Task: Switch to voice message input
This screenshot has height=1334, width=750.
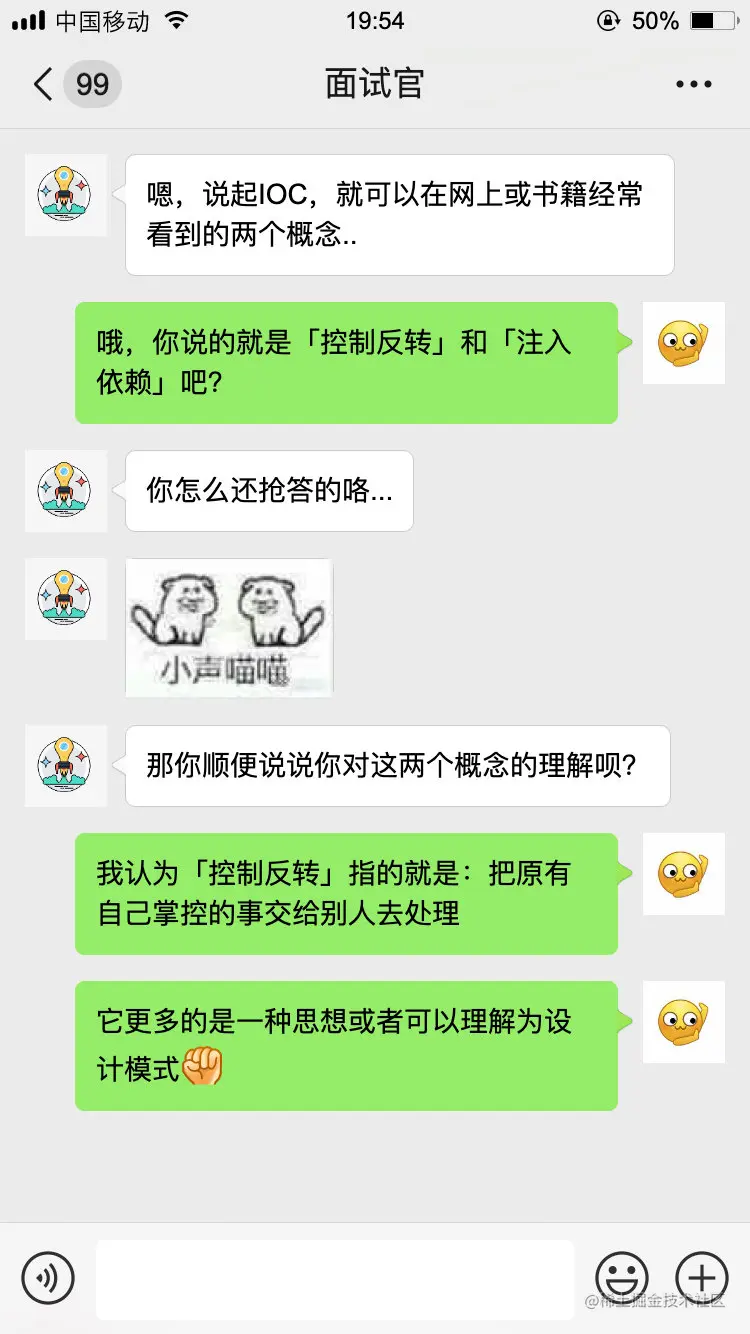Action: pyautogui.click(x=48, y=1278)
